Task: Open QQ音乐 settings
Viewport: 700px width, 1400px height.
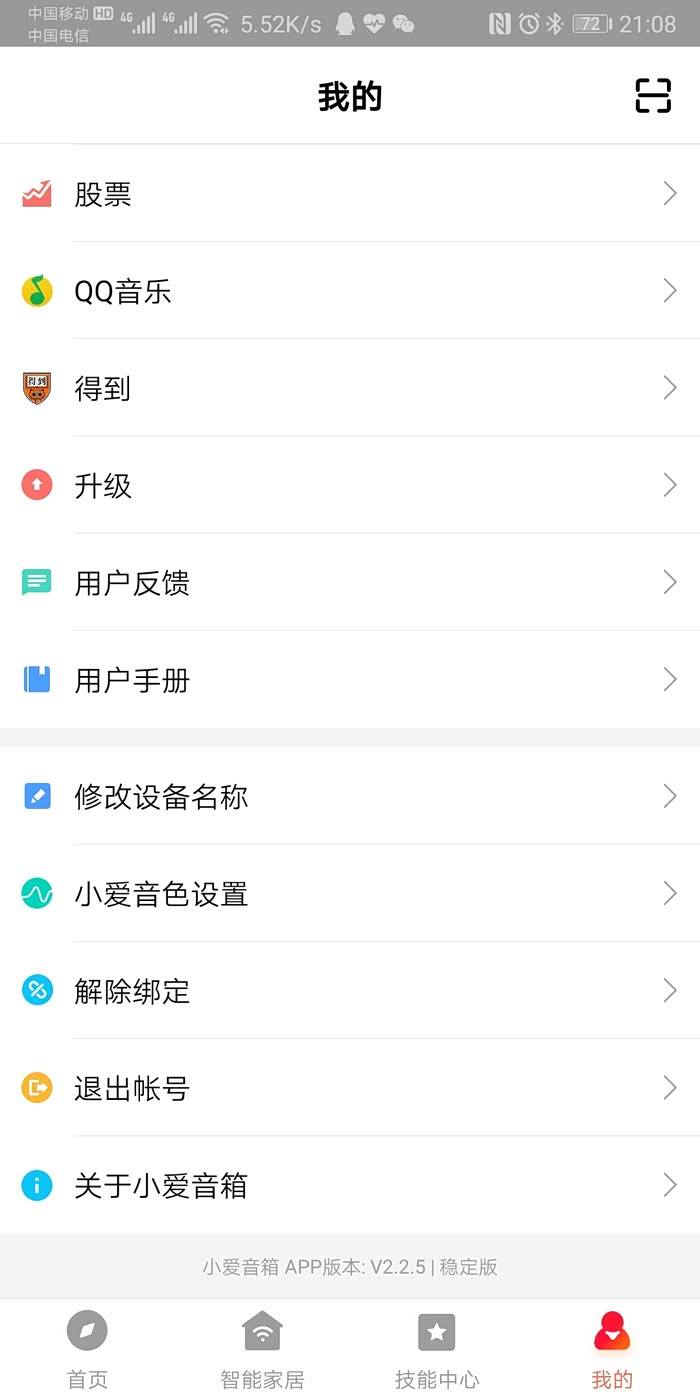Action: [x=350, y=291]
